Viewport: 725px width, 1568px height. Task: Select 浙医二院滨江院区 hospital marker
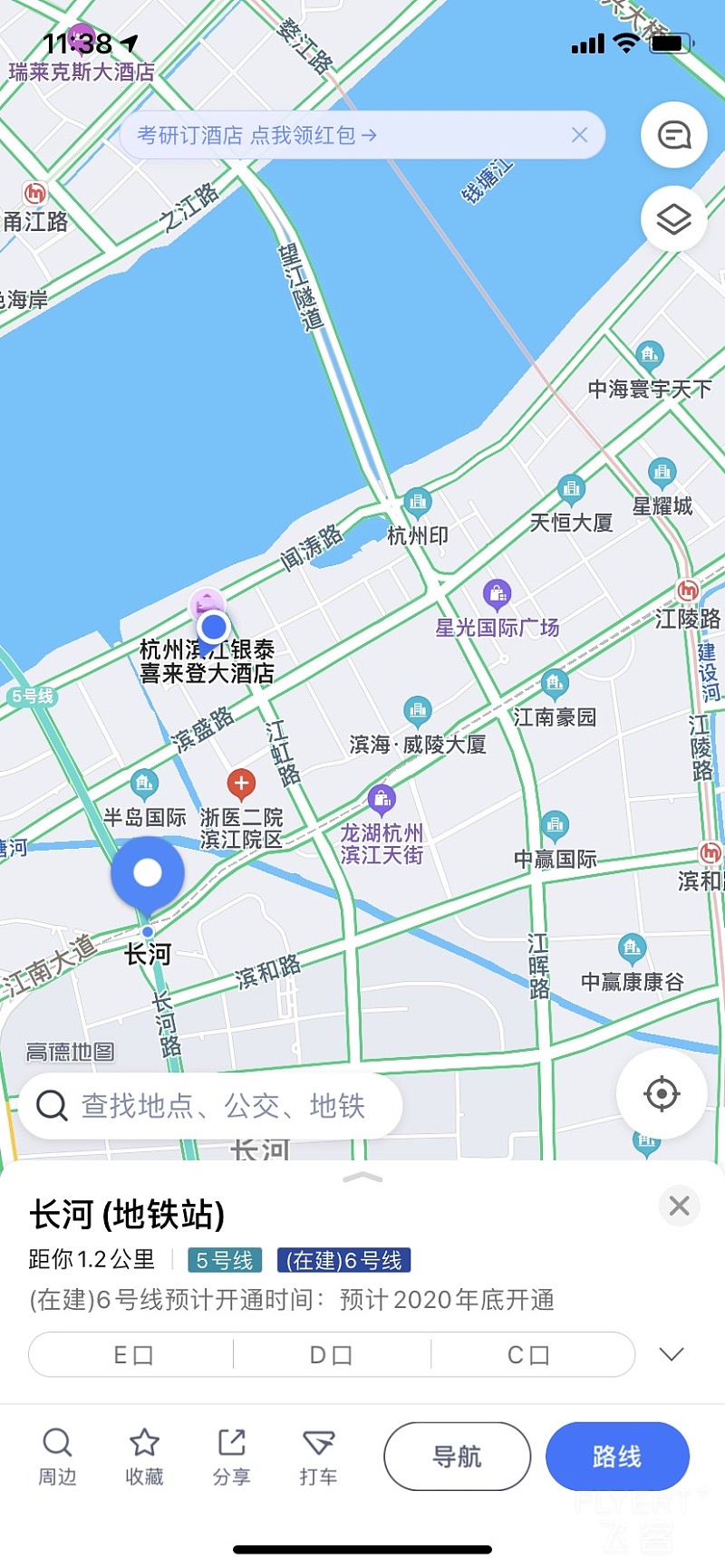(240, 784)
